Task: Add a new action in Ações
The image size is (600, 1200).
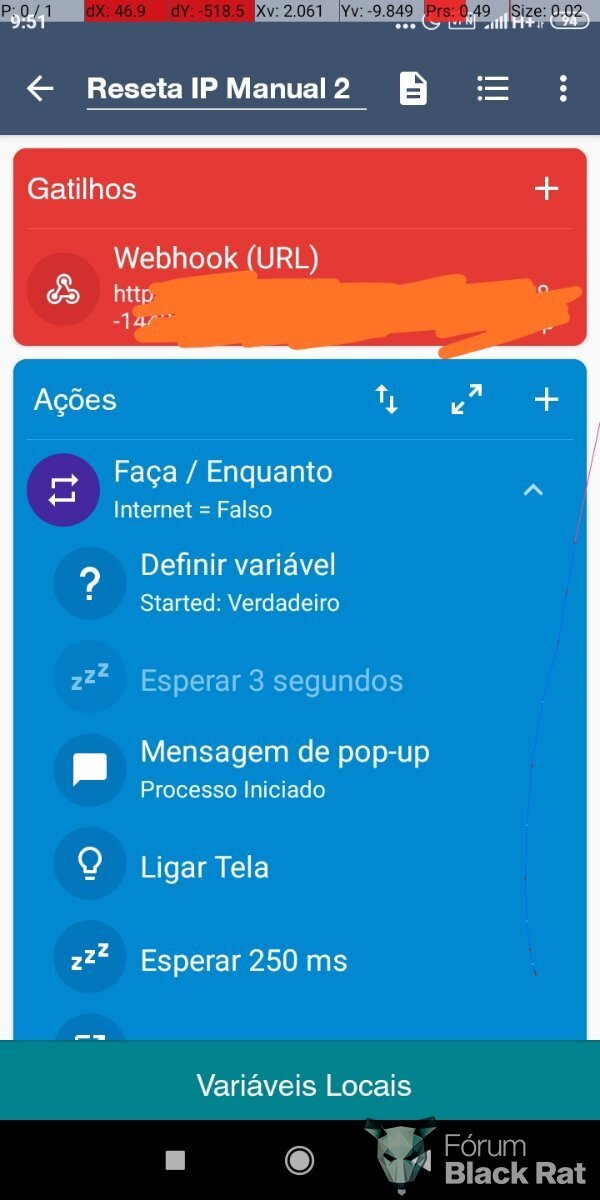Action: point(546,400)
